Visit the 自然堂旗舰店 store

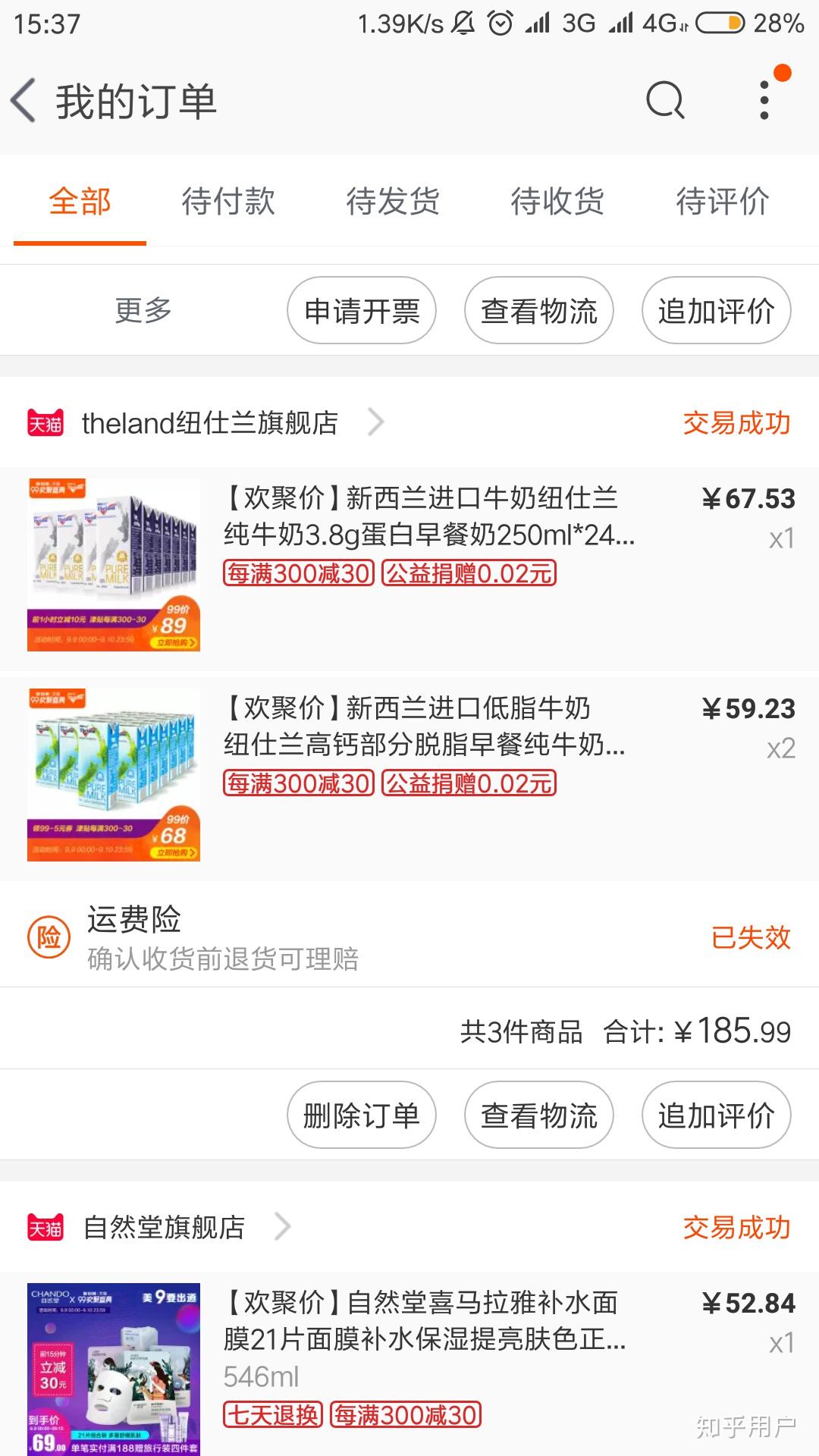(x=165, y=1227)
